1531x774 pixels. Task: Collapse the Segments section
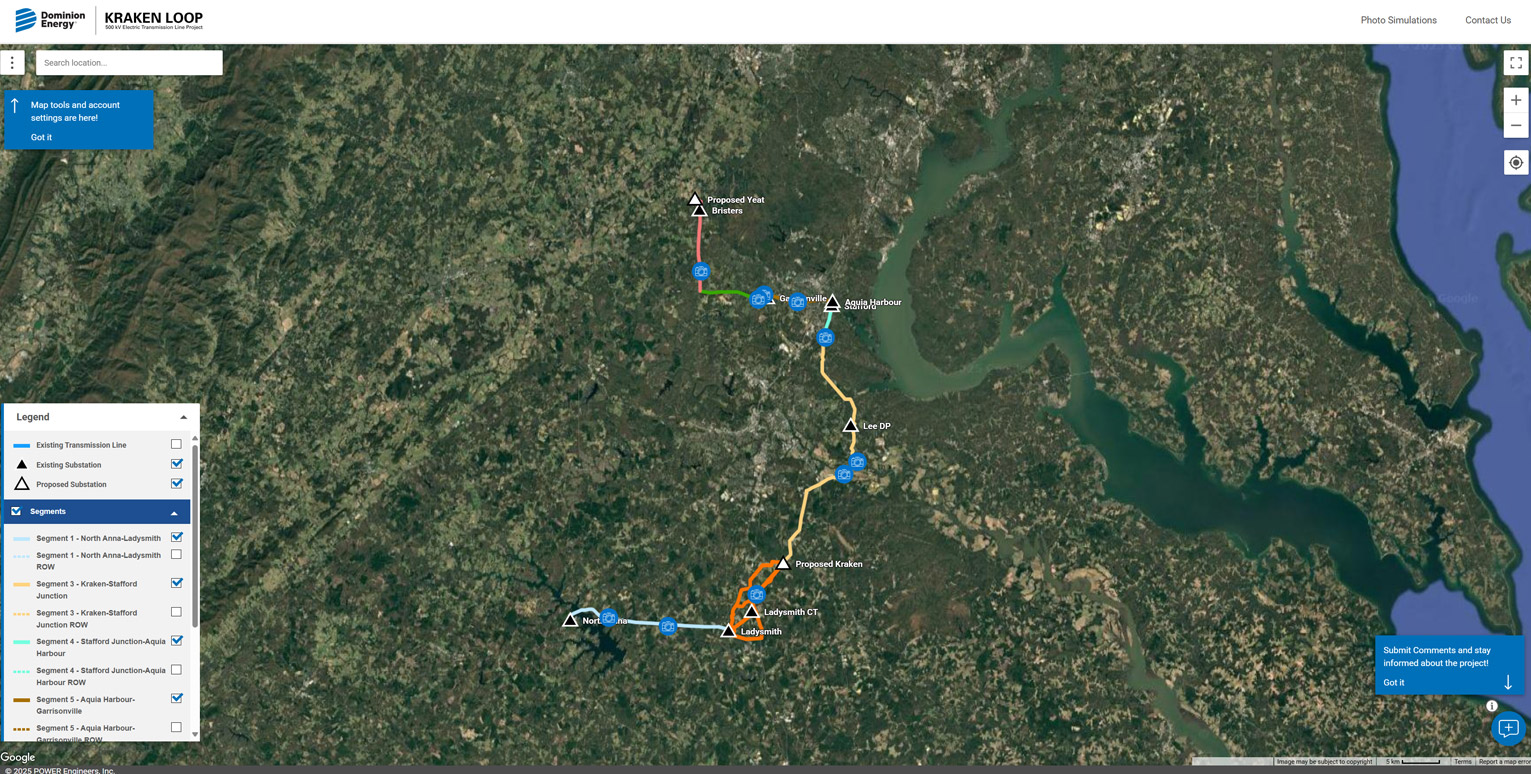174,512
